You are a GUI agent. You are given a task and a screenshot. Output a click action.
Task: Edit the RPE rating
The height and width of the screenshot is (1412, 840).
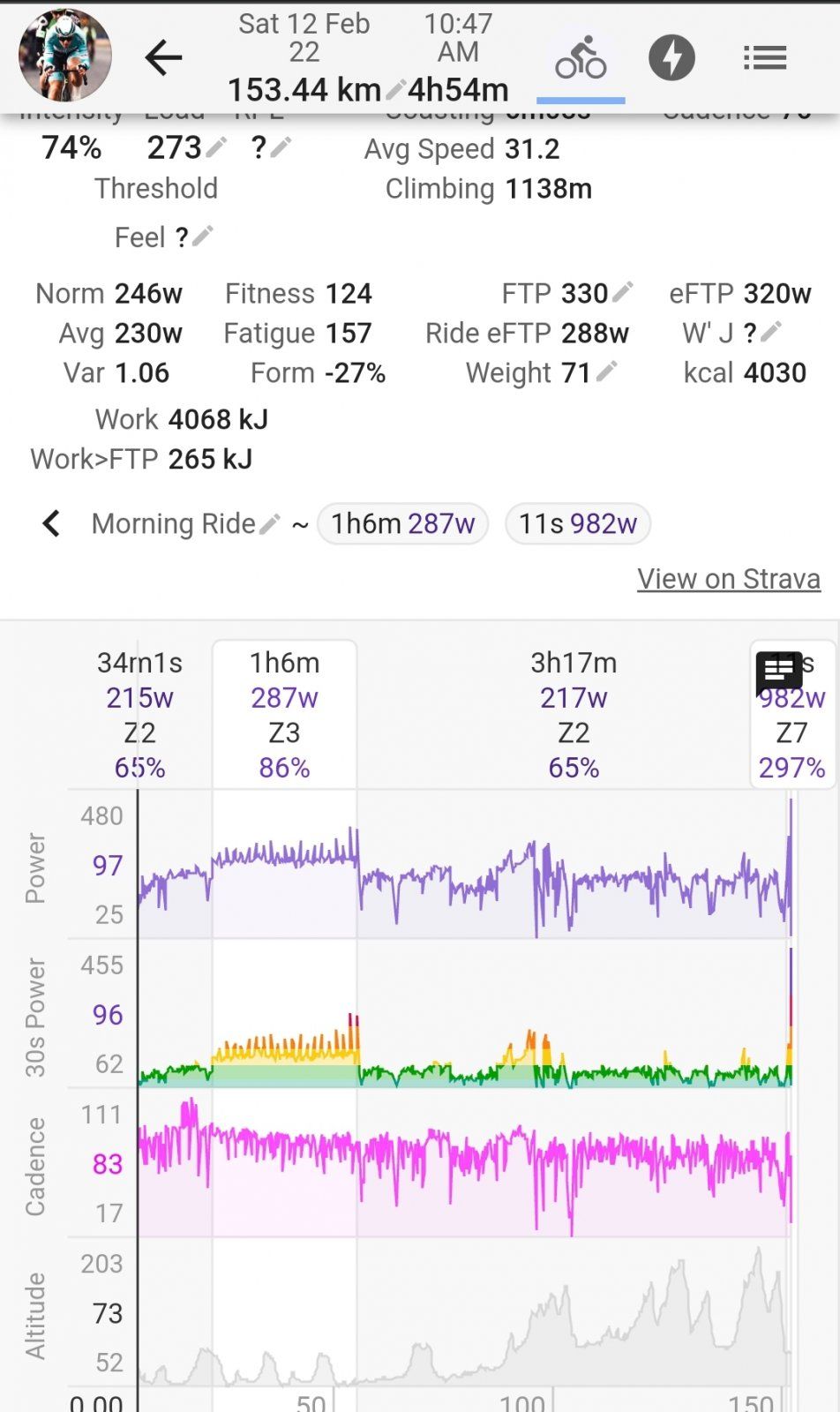point(281,147)
